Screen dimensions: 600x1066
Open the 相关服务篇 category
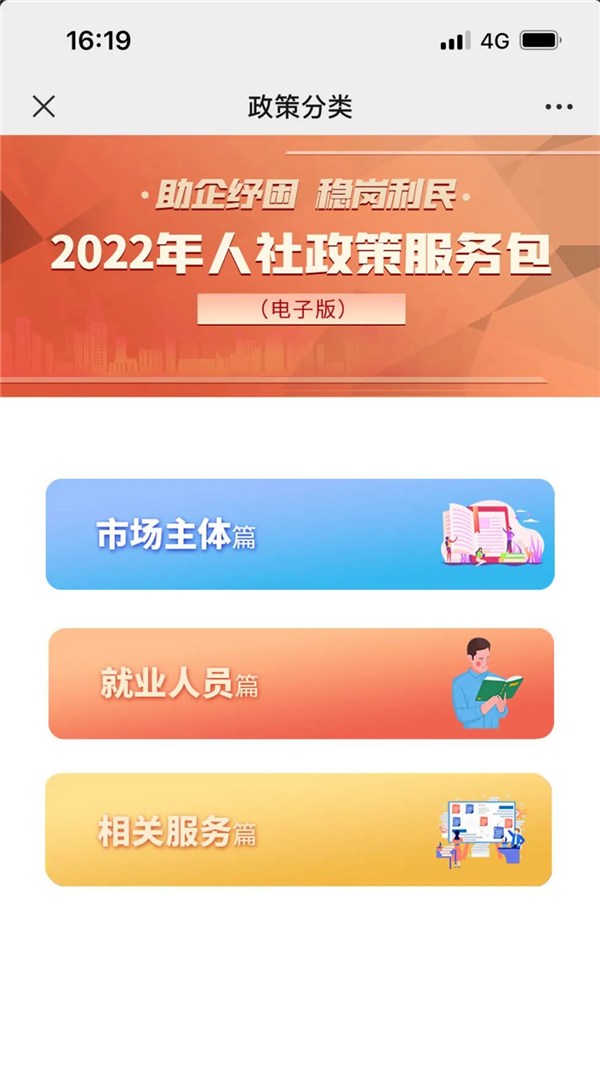(x=300, y=830)
